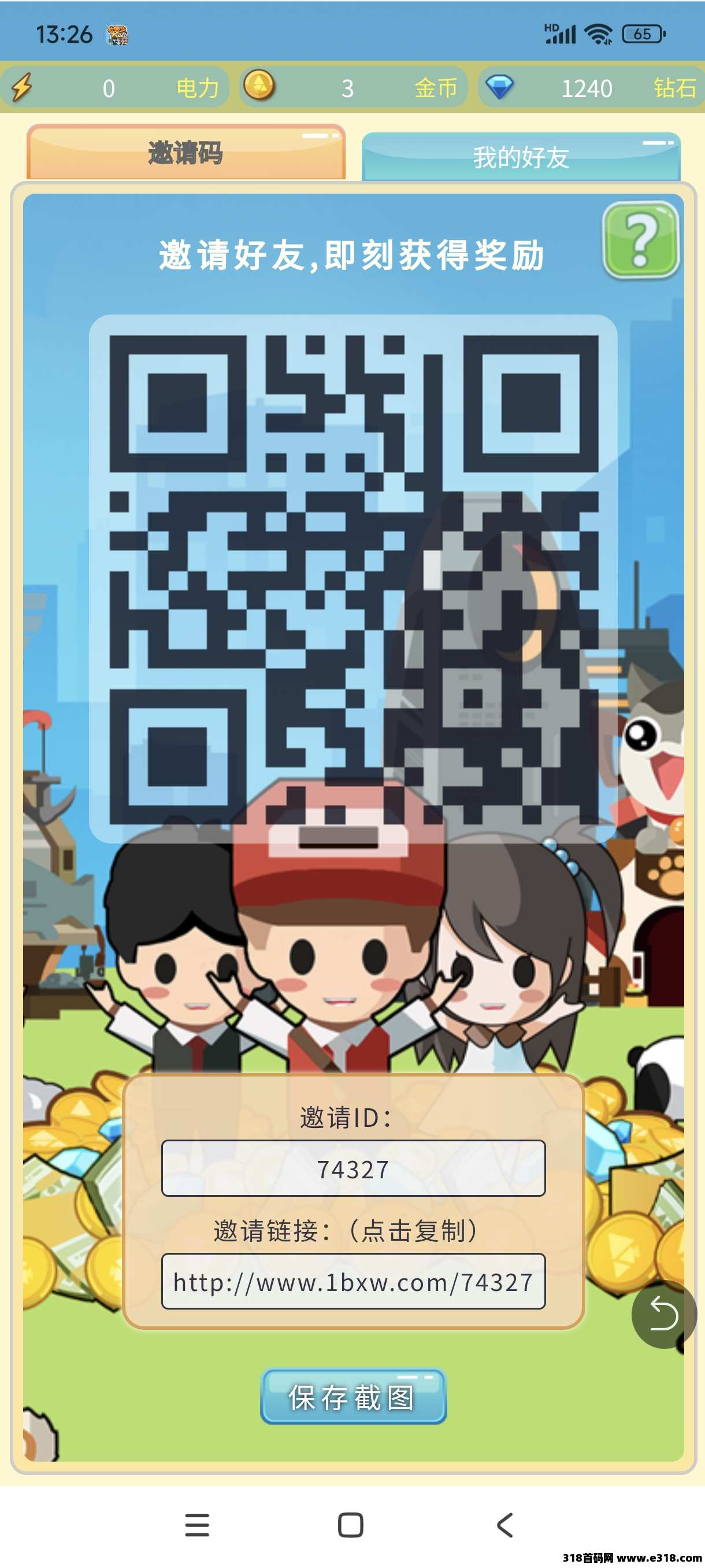Image resolution: width=705 pixels, height=1568 pixels.
Task: Switch to the 我的好友 tab
Action: [521, 157]
